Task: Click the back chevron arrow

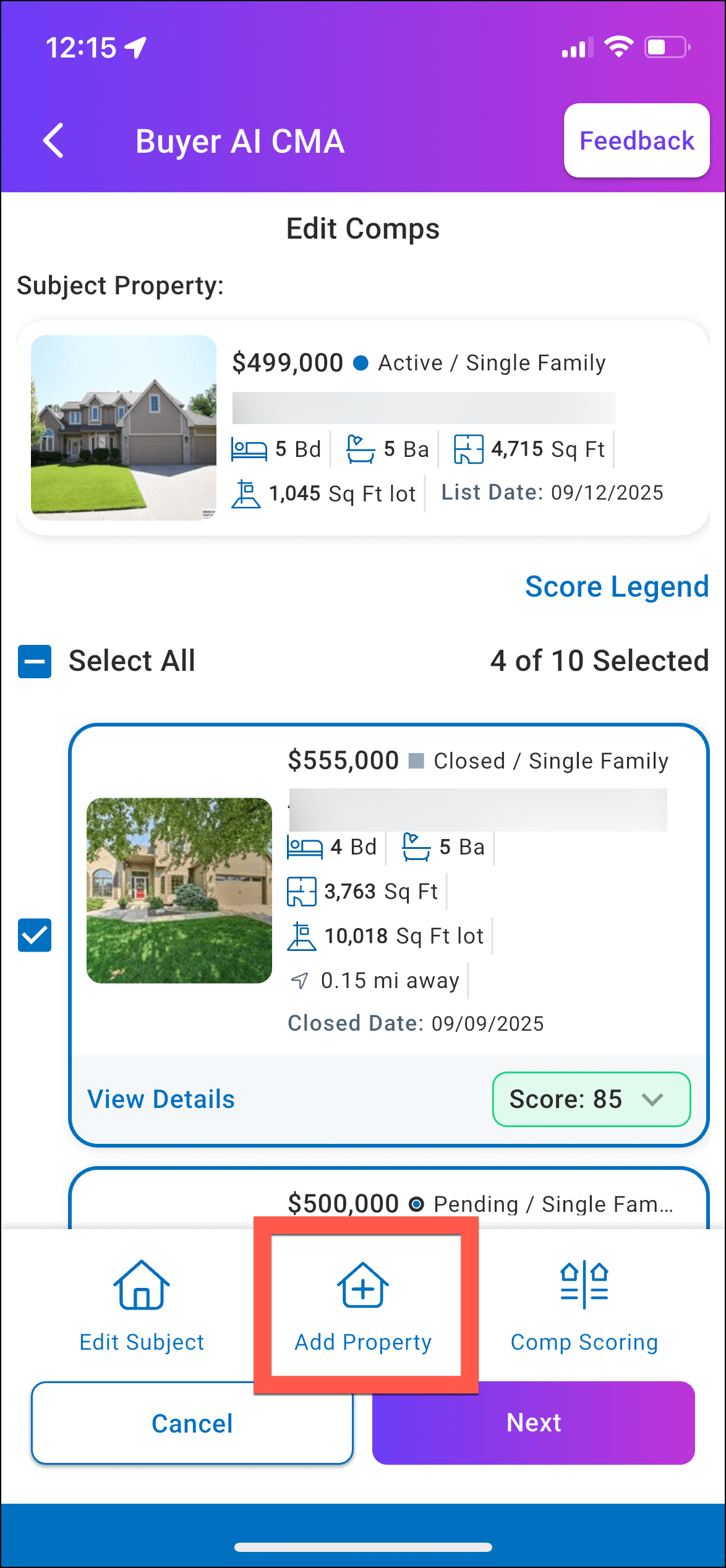Action: (53, 141)
